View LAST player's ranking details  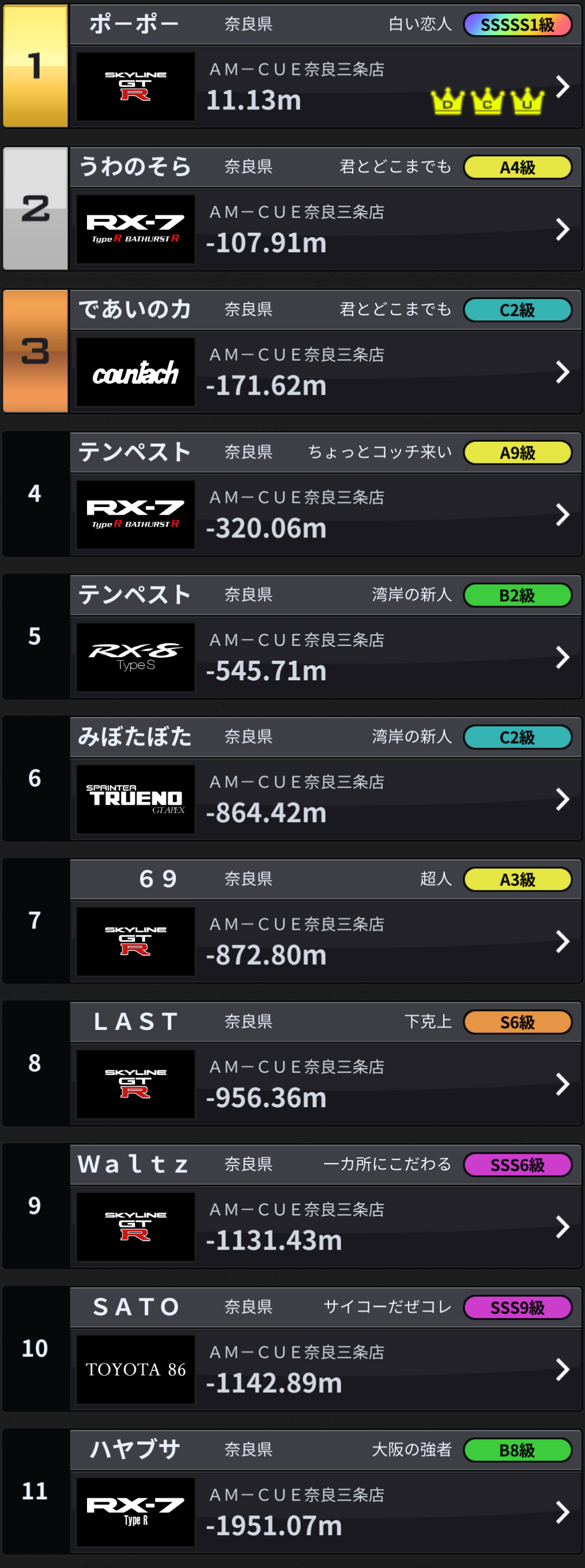(x=561, y=1084)
